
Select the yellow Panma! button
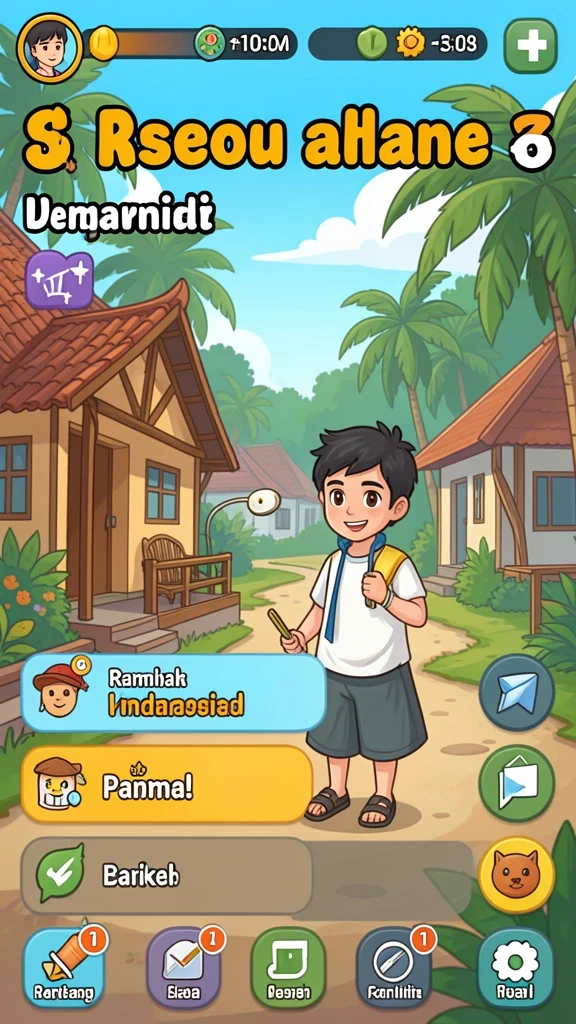(167, 784)
